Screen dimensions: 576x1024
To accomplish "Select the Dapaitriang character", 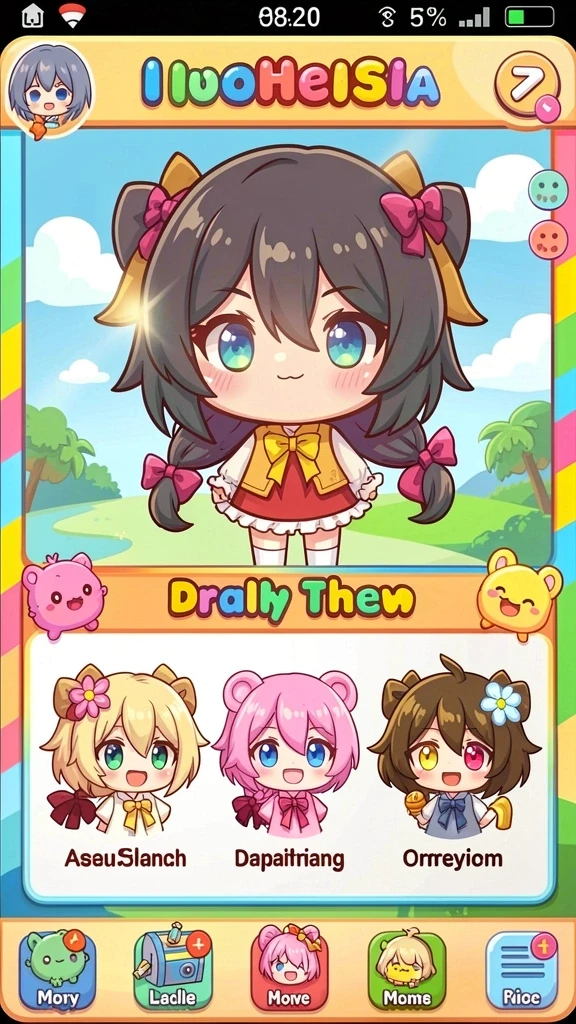I will click(289, 769).
